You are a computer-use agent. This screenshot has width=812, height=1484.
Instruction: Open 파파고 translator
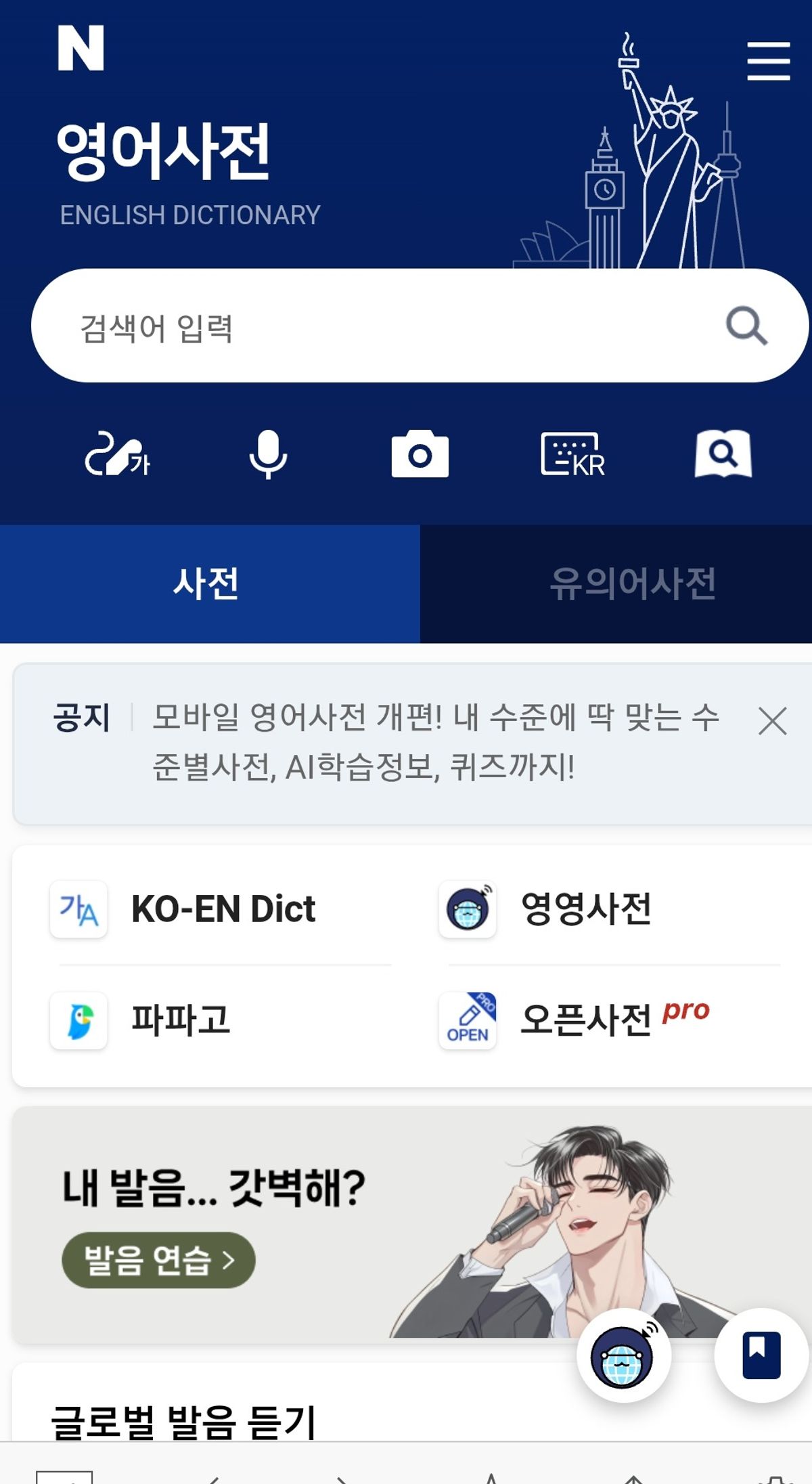(180, 1020)
